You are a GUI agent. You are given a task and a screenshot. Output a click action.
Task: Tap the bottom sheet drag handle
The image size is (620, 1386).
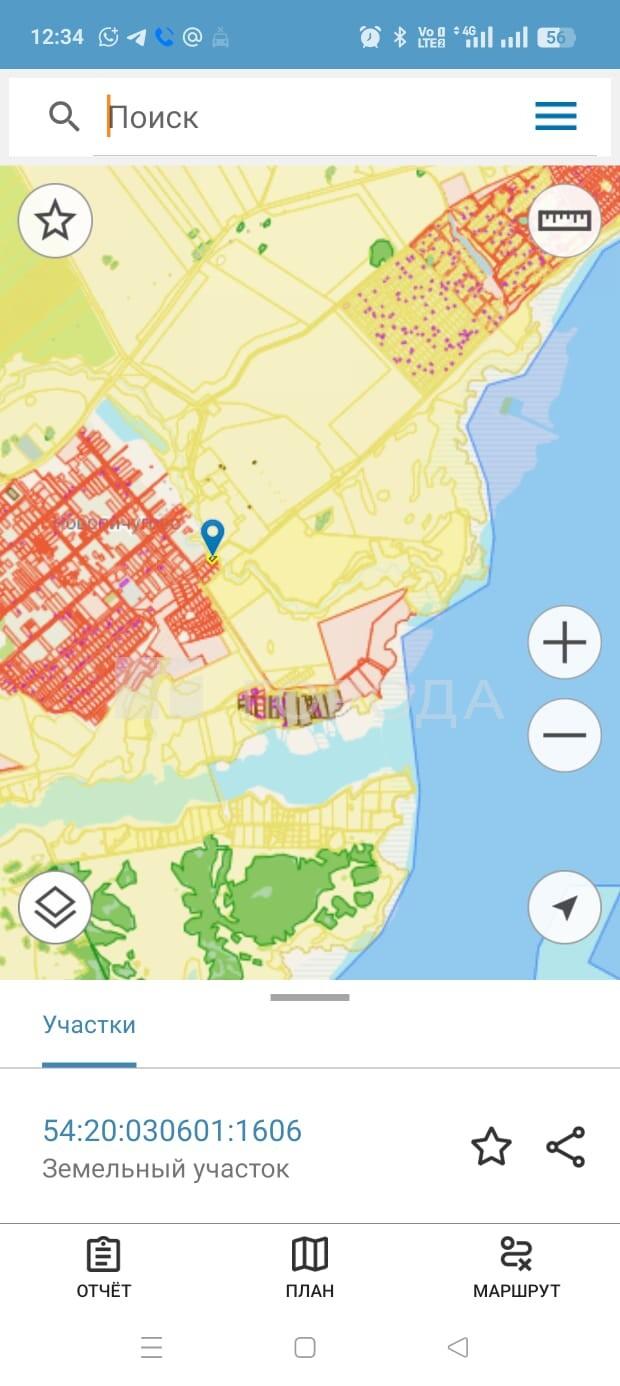(310, 997)
